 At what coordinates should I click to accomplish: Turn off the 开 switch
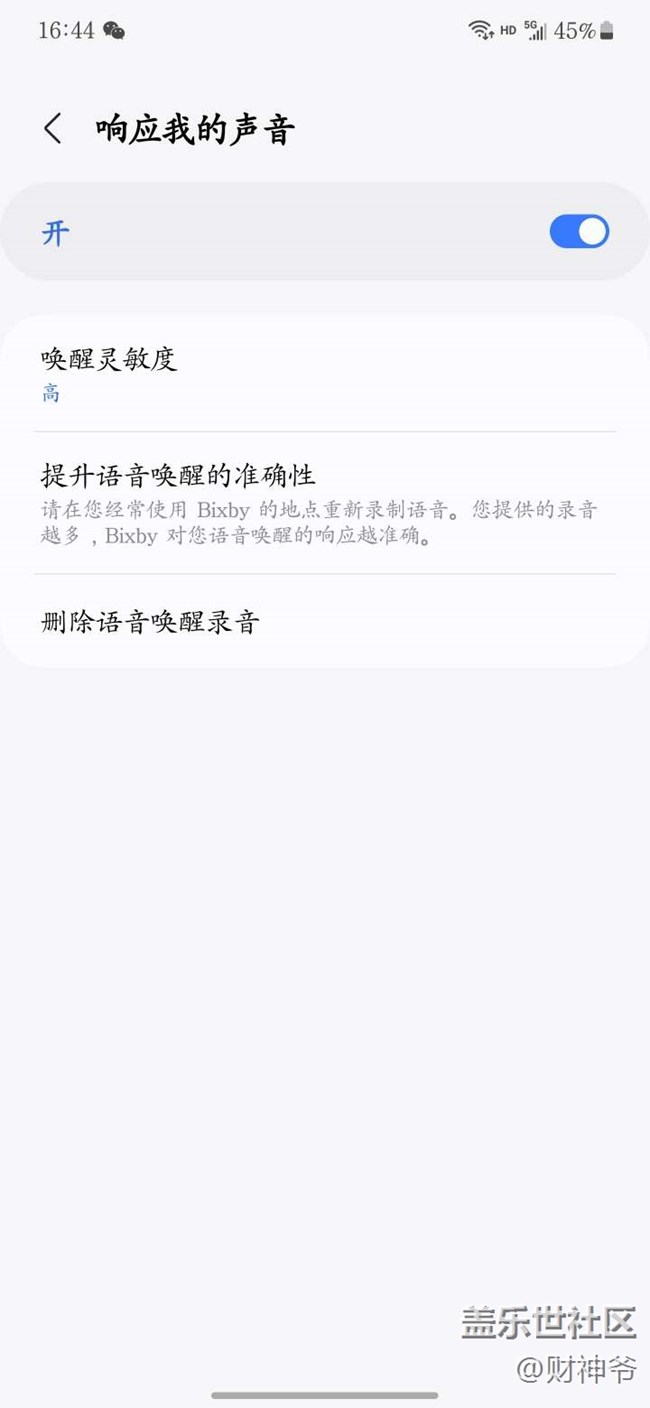coord(579,232)
